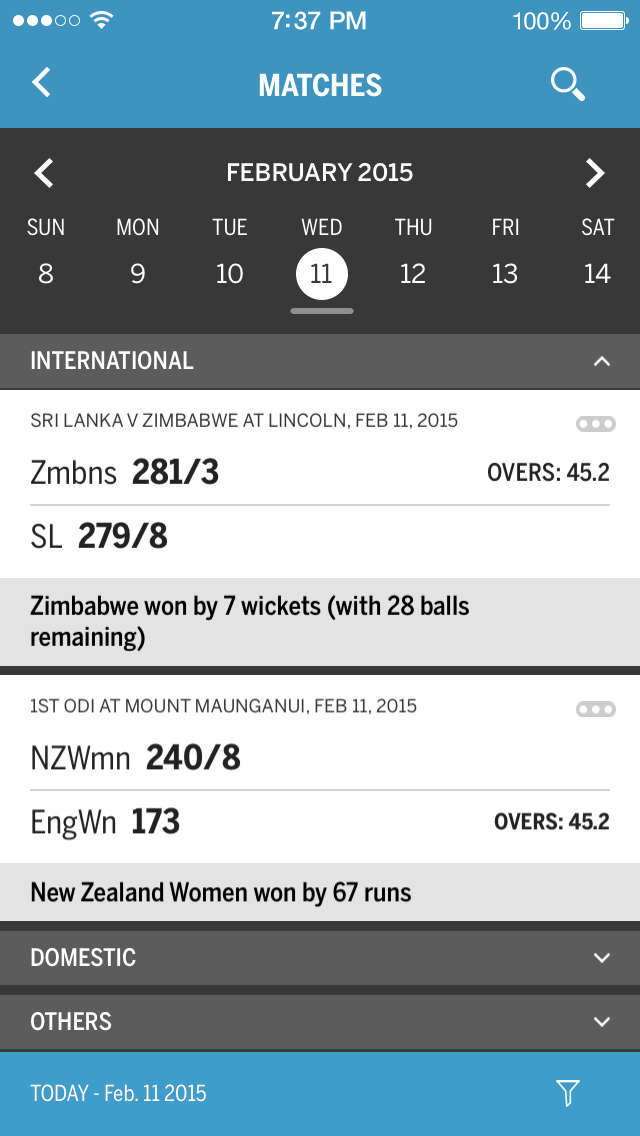Go back from Matches screen
This screenshot has width=640, height=1136.
tap(41, 83)
